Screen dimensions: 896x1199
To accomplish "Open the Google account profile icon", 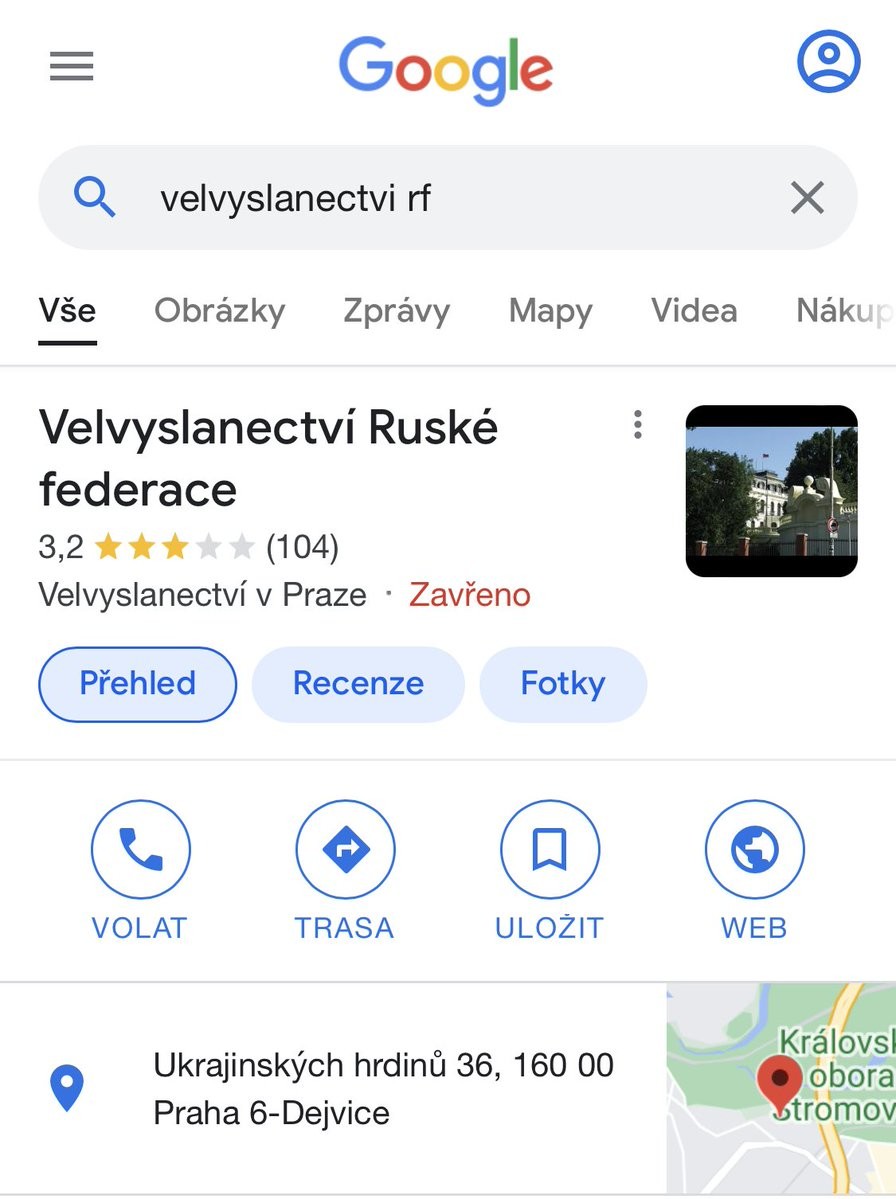I will coord(828,62).
